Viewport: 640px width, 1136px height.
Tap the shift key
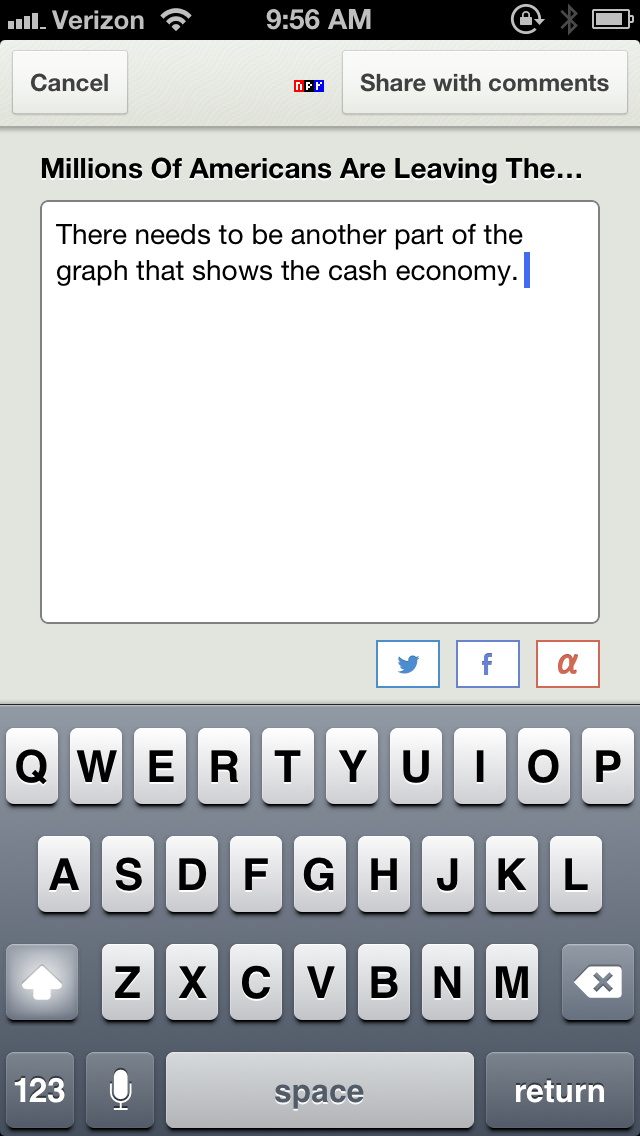pyautogui.click(x=41, y=983)
